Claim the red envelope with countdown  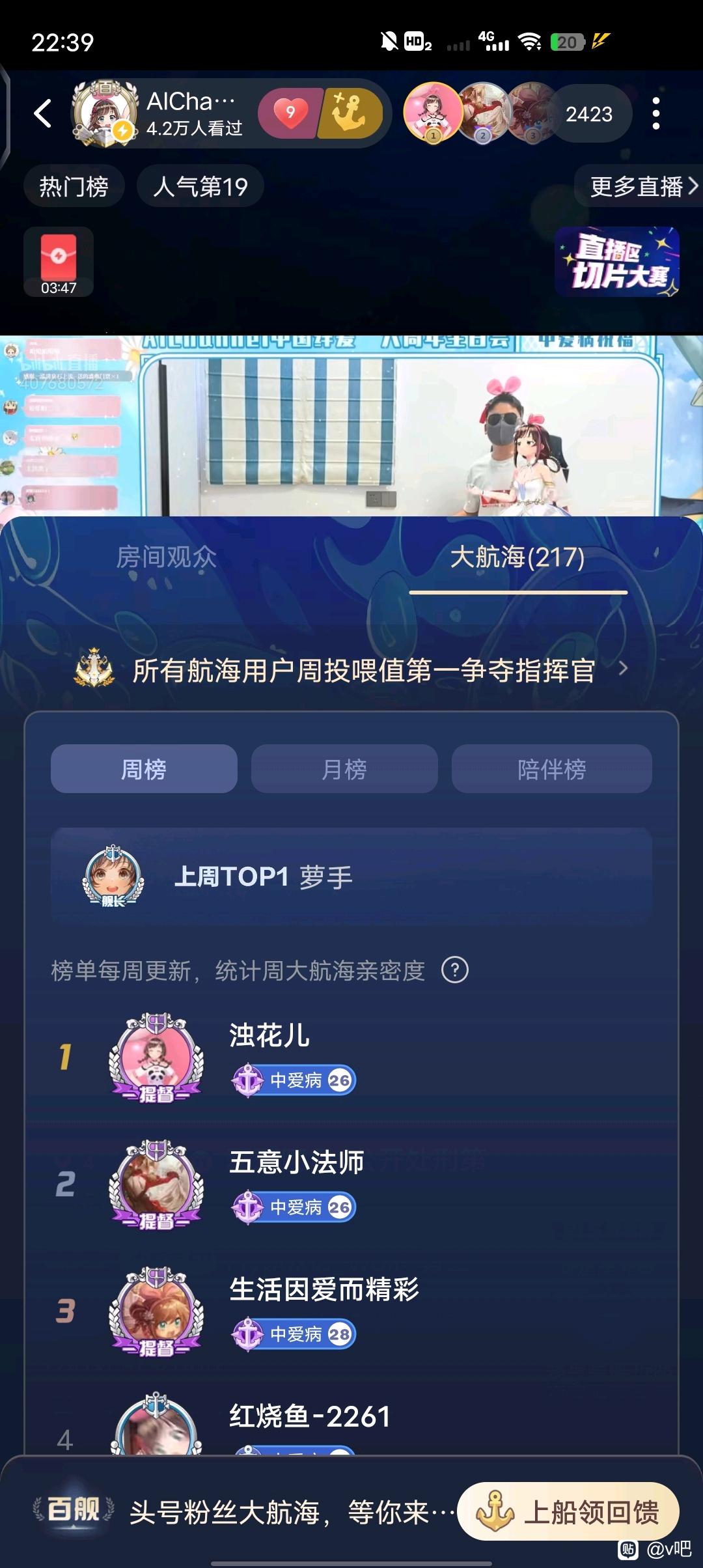point(59,262)
